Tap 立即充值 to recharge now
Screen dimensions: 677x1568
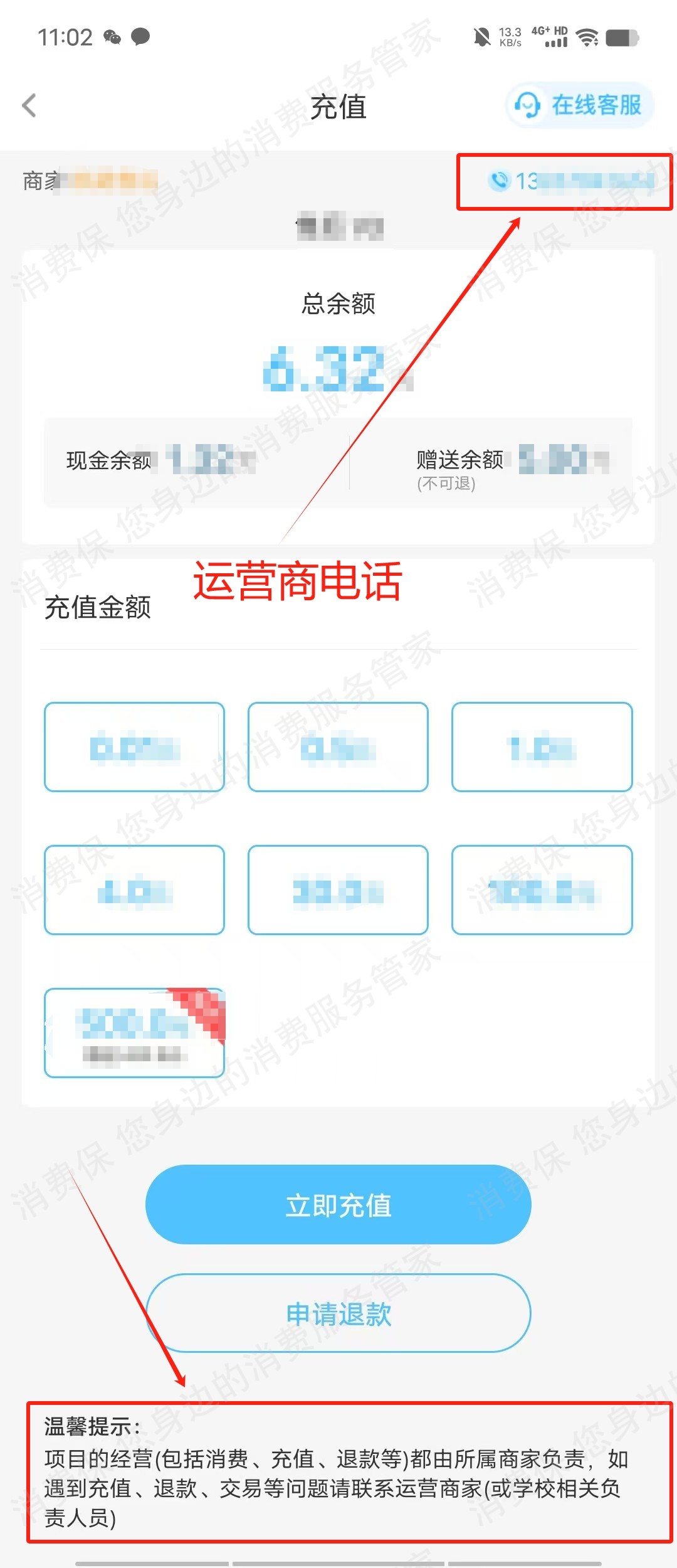pos(338,1204)
